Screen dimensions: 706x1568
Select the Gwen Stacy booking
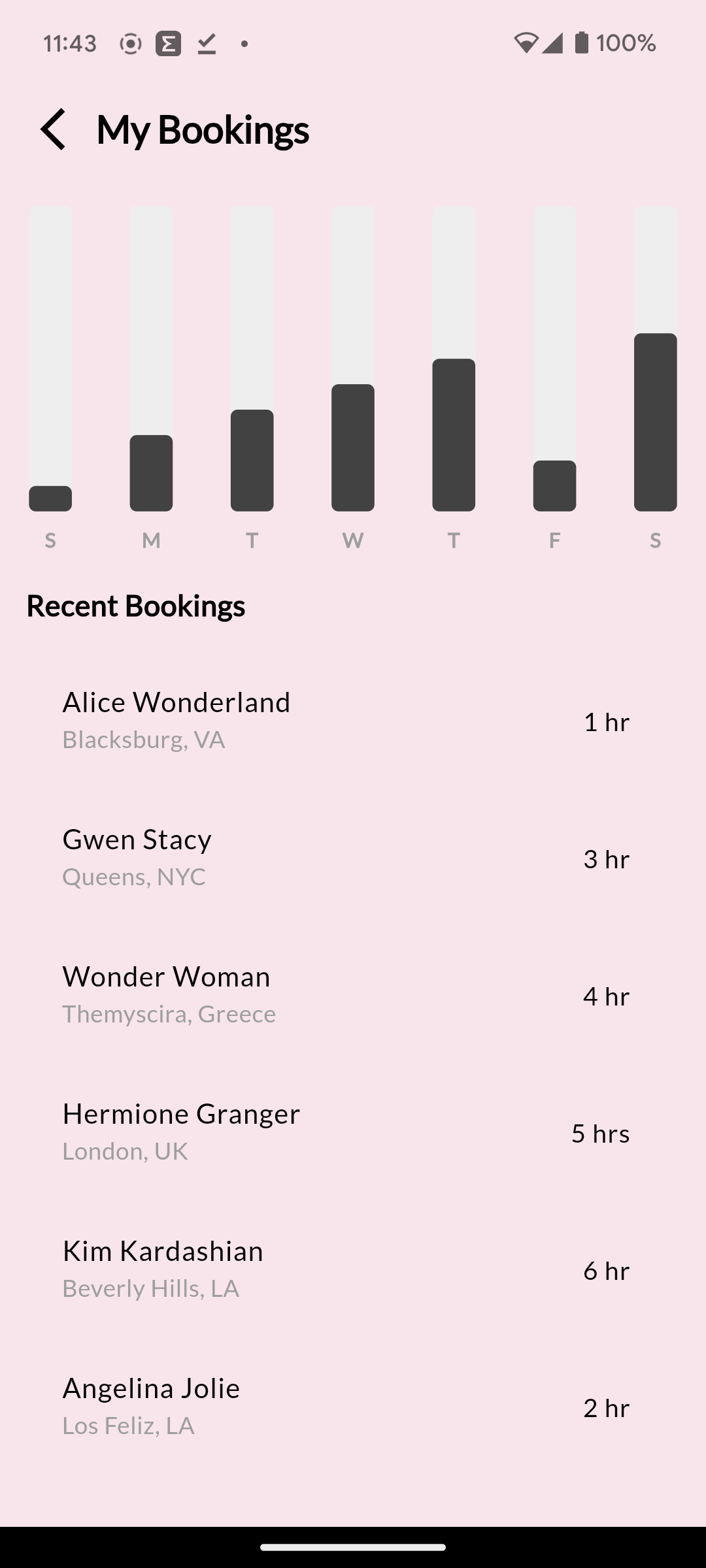pos(345,858)
